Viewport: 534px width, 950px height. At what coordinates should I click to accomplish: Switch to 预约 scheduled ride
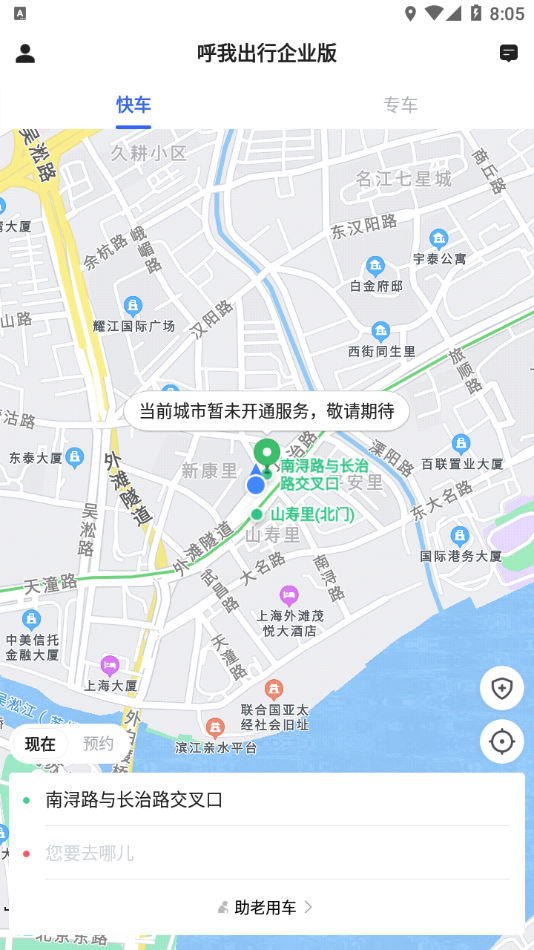pyautogui.click(x=98, y=744)
